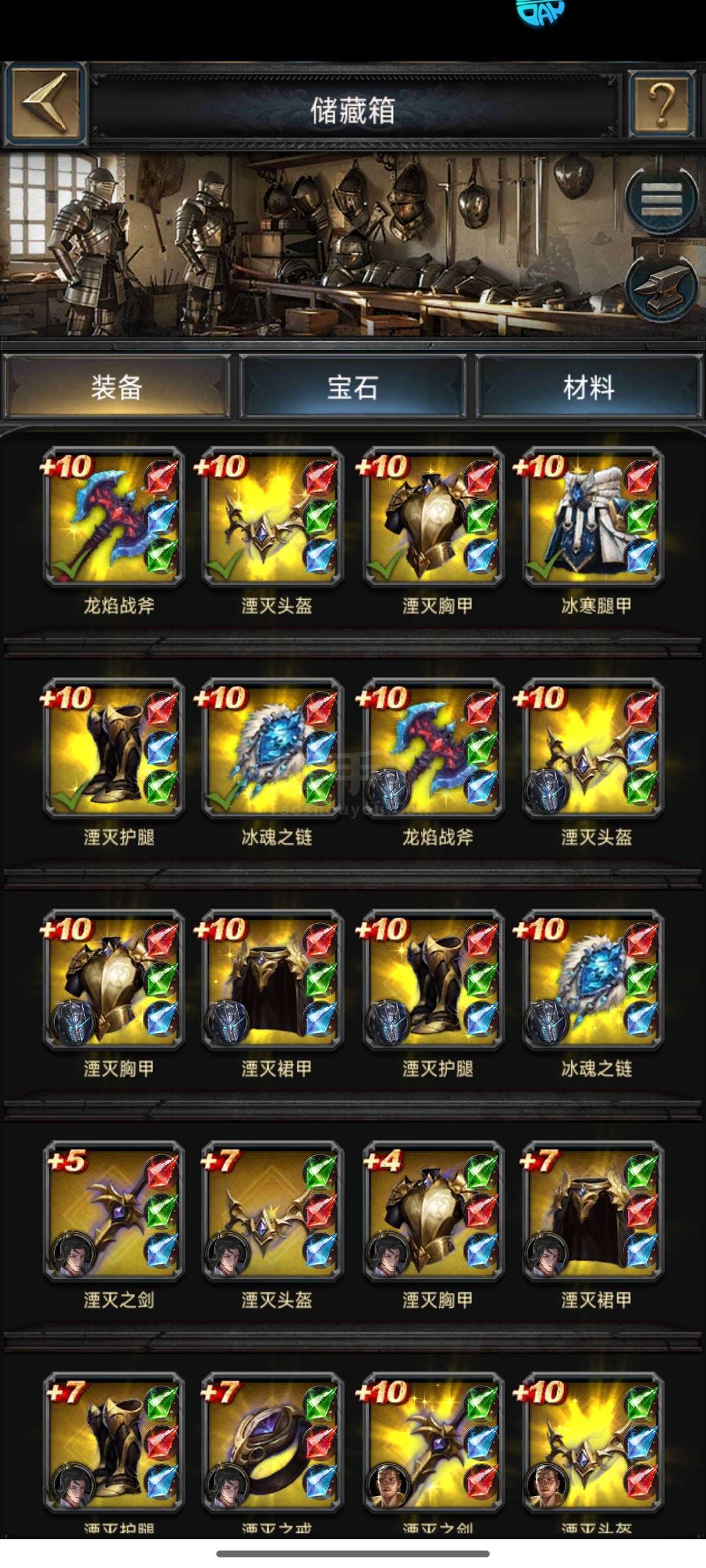Open the question mark help button
The height and width of the screenshot is (1568, 706).
coord(662,105)
